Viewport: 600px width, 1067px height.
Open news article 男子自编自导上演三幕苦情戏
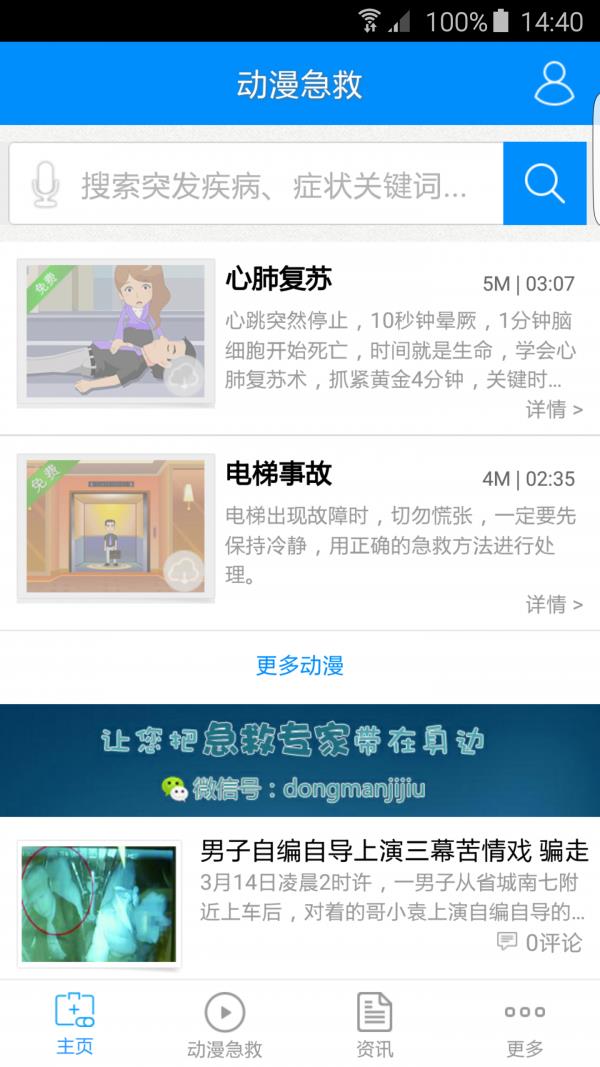[x=394, y=851]
